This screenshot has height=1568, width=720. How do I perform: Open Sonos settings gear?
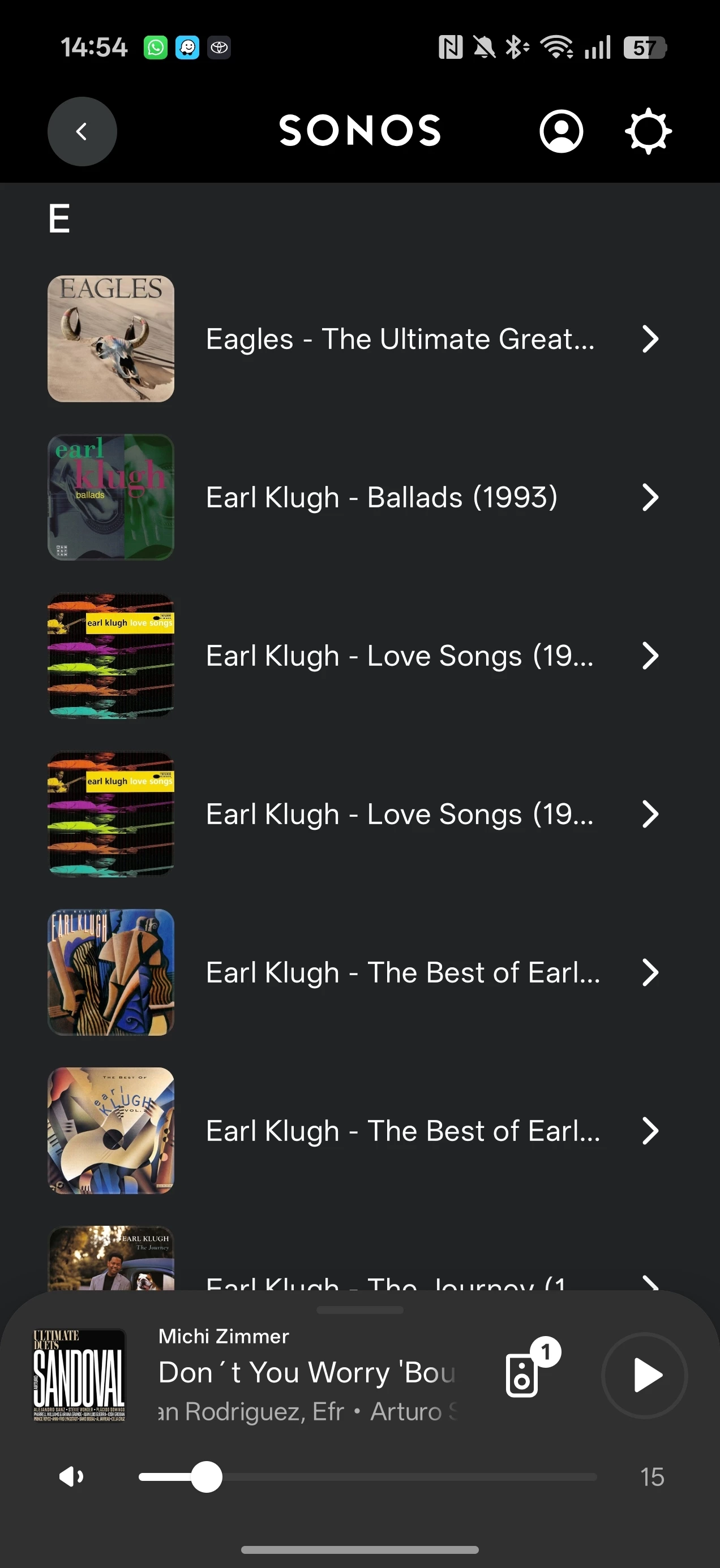click(x=648, y=131)
